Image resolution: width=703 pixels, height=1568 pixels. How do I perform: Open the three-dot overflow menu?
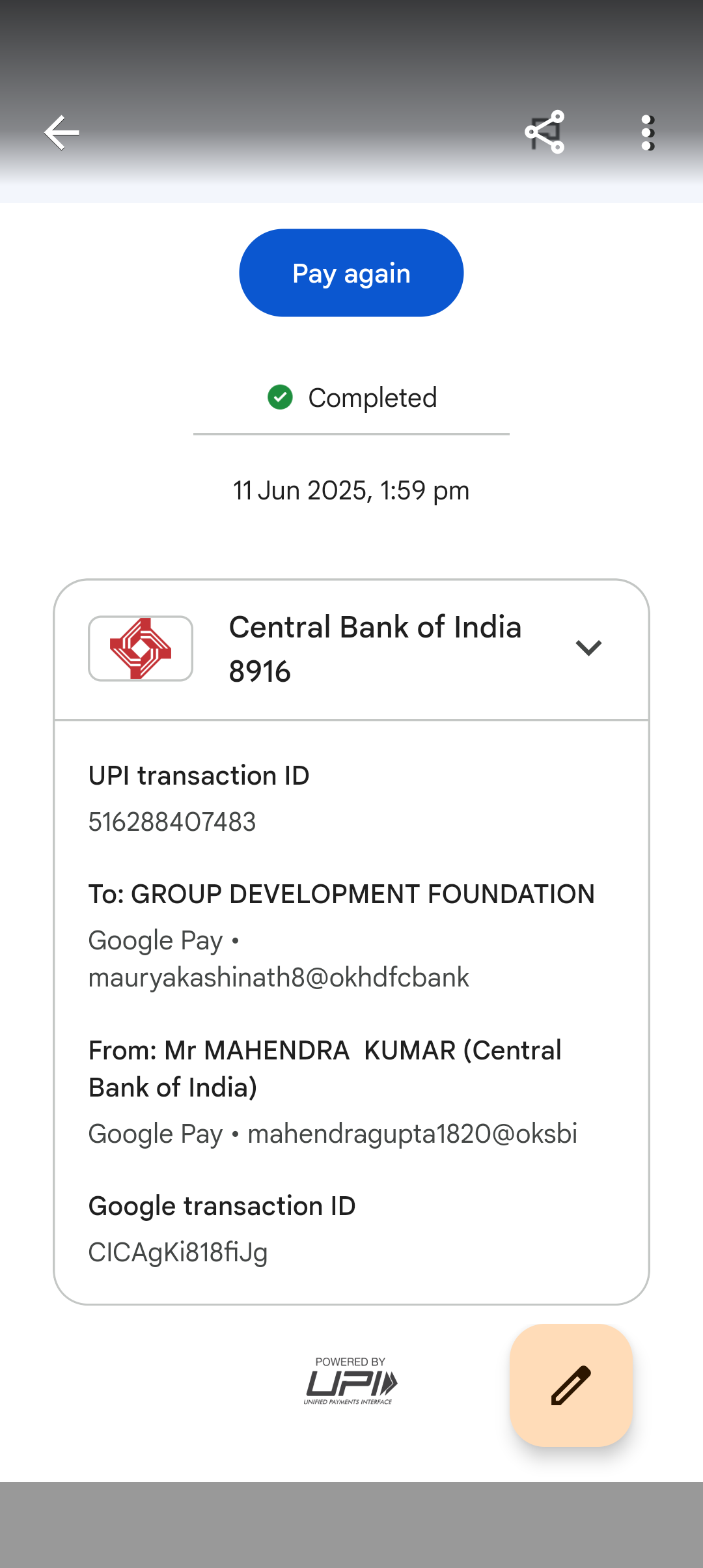647,133
